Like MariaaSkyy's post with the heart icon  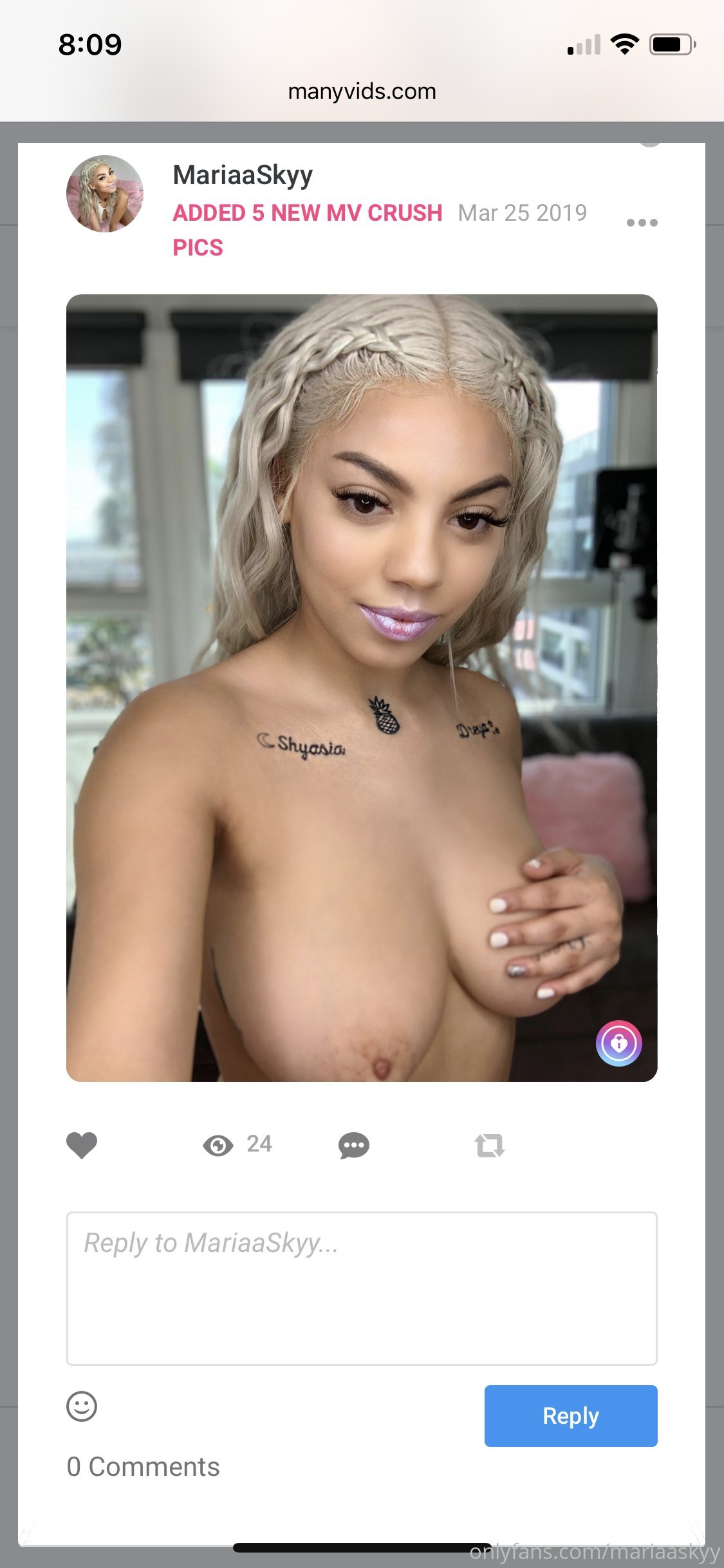[x=82, y=1145]
